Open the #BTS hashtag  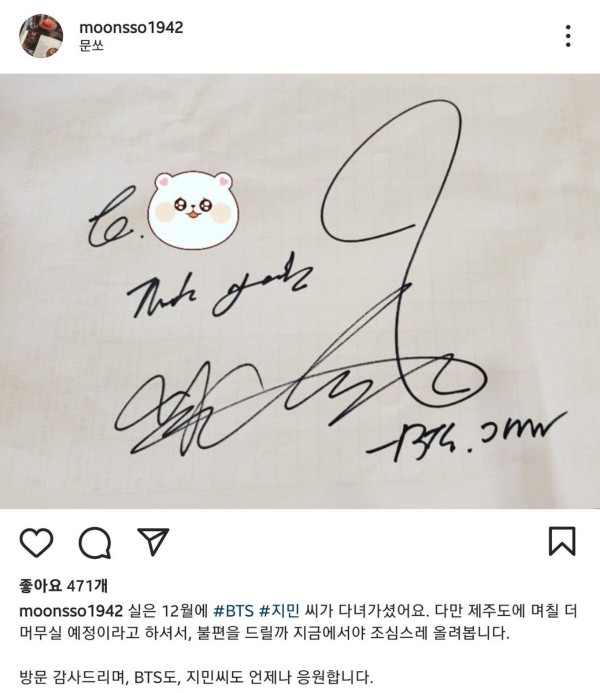(x=235, y=610)
